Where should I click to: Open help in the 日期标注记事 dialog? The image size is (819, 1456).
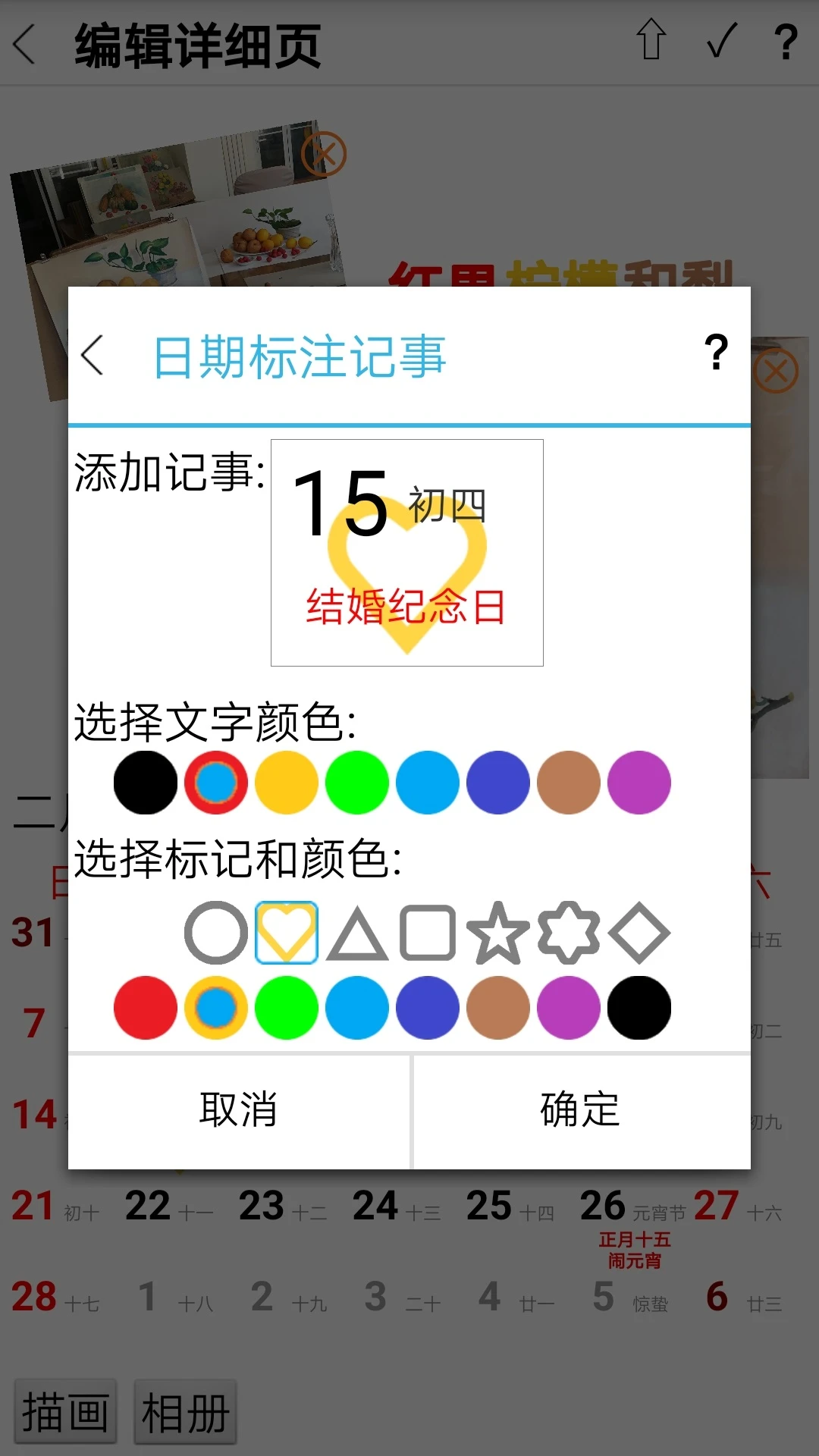tap(716, 353)
